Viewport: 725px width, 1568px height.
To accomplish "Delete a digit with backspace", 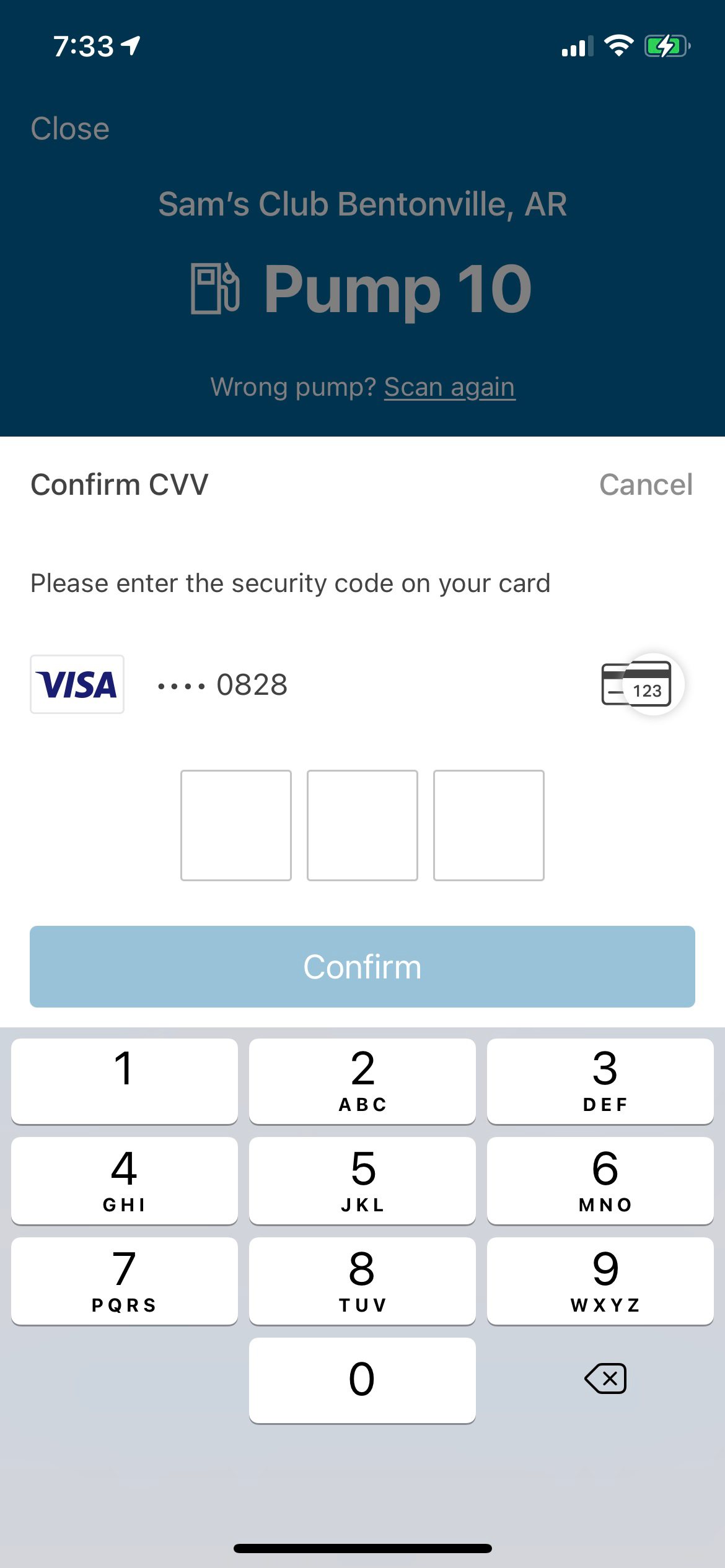I will 605,1379.
